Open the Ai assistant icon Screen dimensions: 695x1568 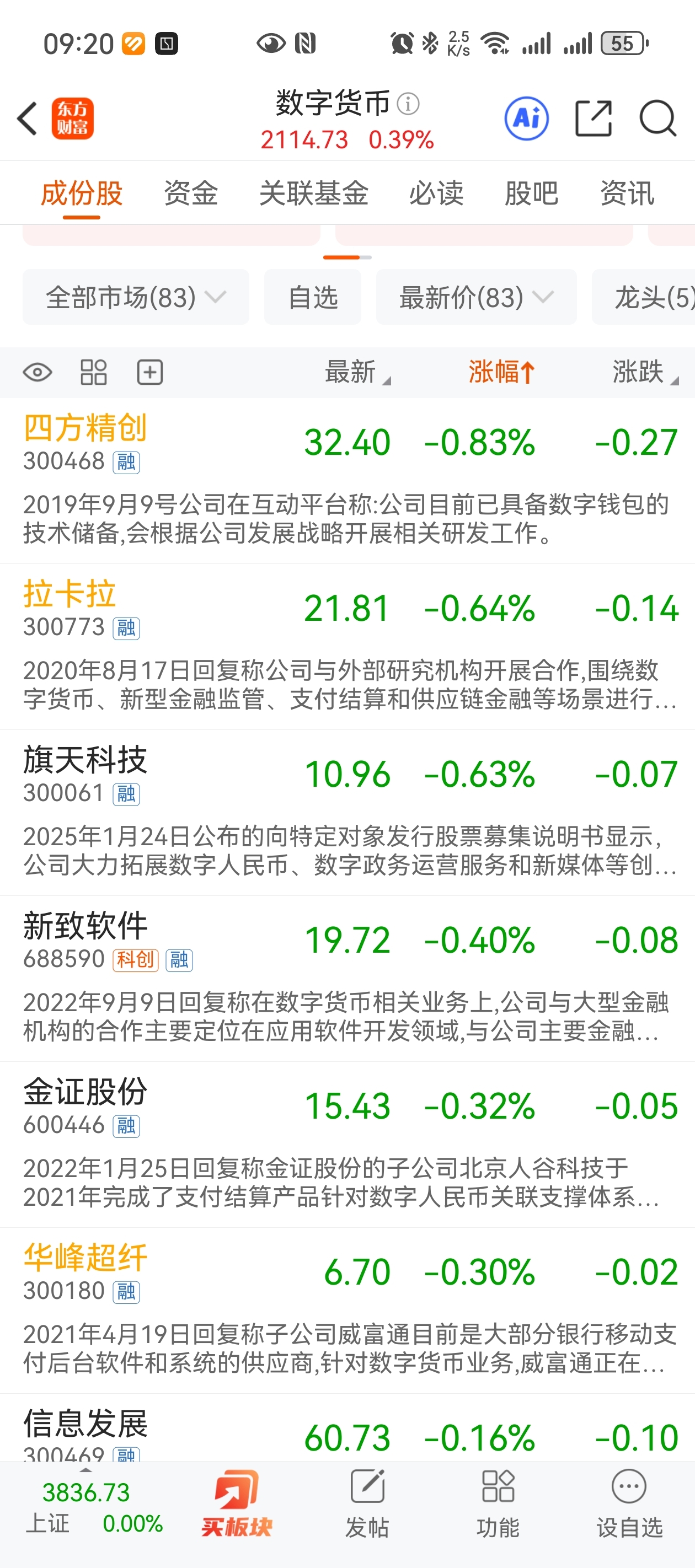pos(526,118)
